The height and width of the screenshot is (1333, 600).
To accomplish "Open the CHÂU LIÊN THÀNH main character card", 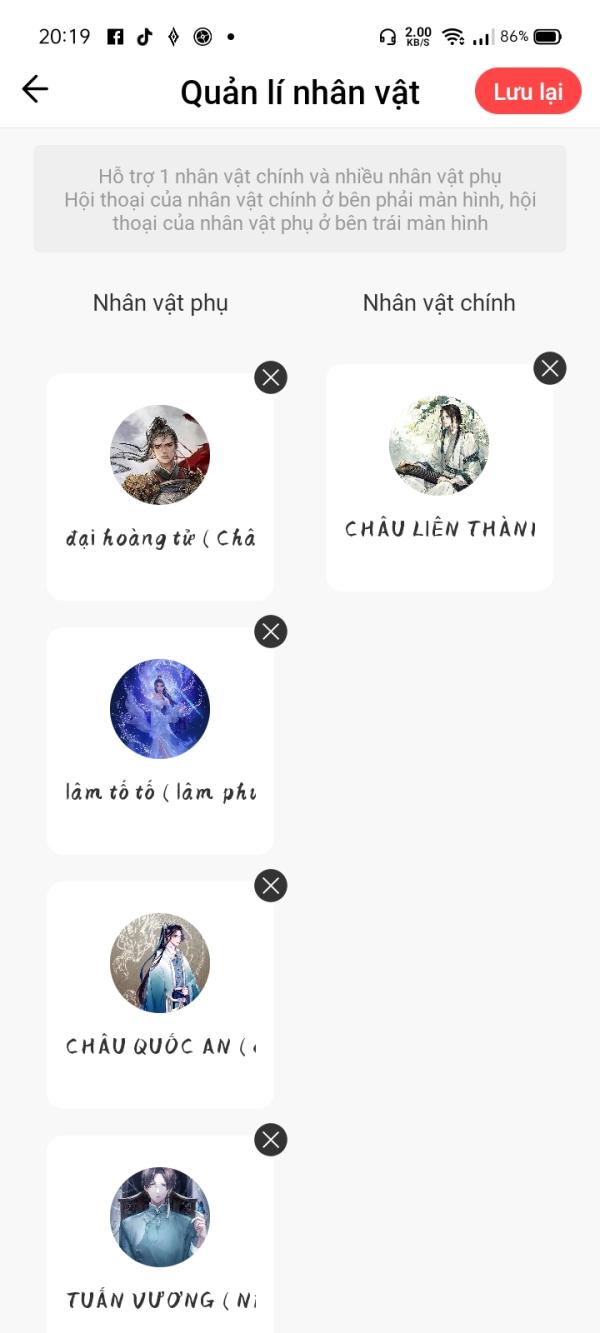I will [439, 478].
